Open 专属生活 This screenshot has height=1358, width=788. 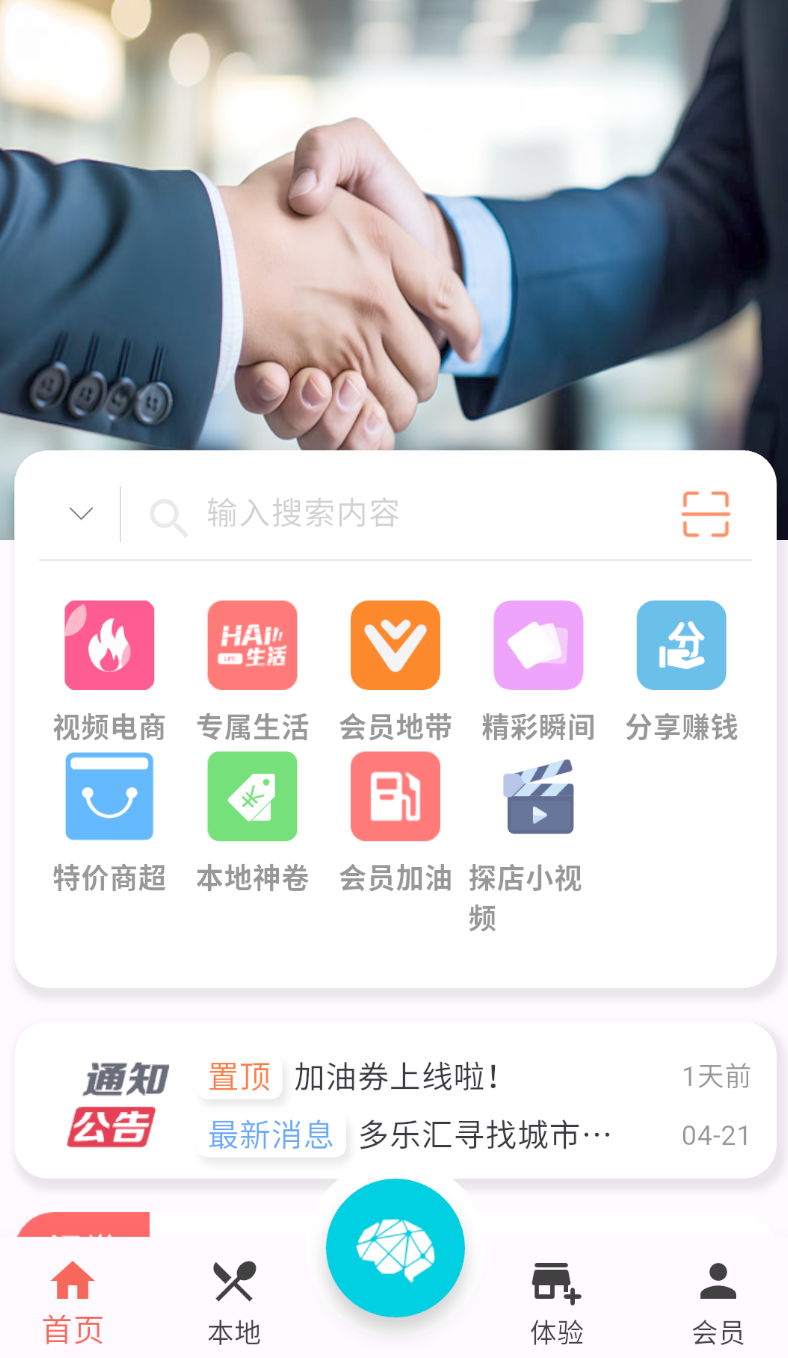[252, 671]
